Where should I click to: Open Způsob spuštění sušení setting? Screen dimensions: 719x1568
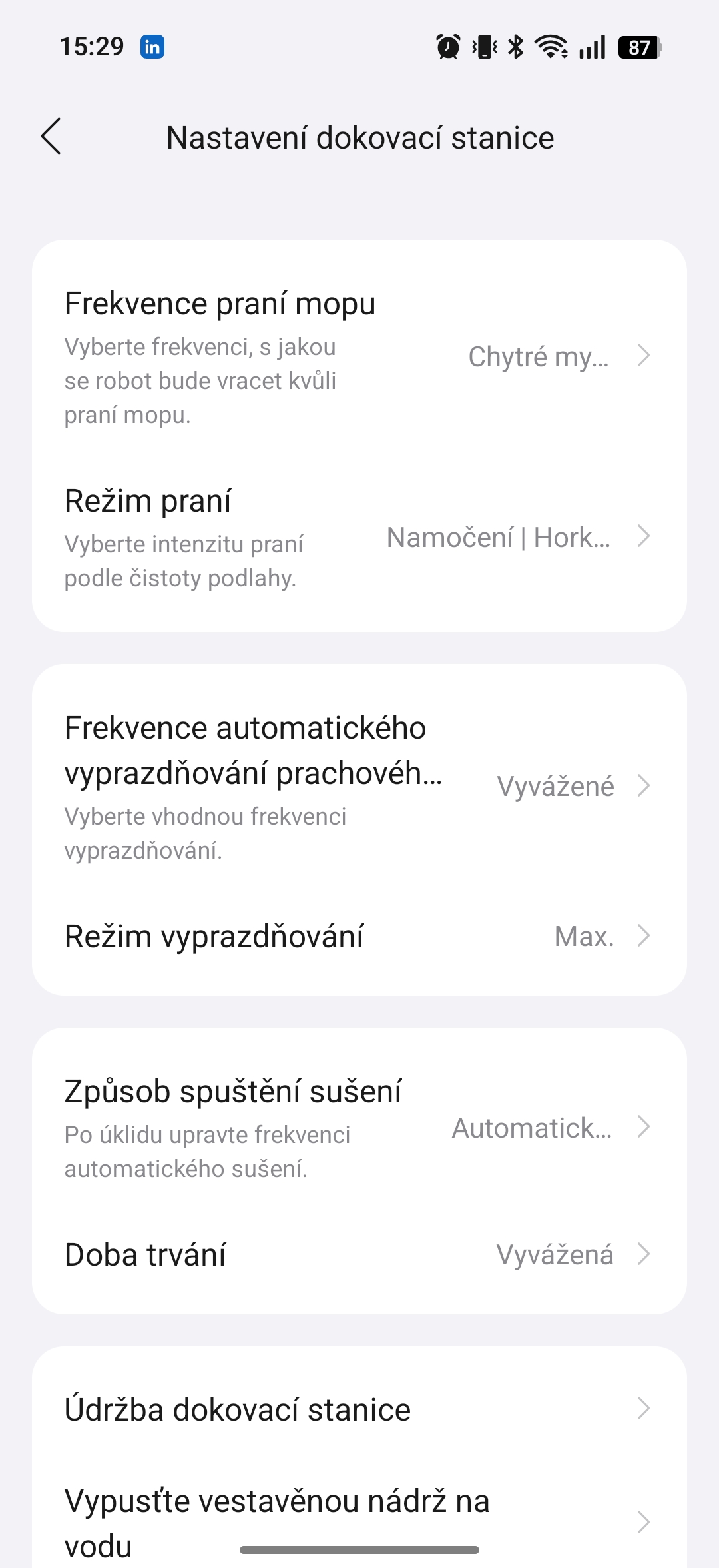[x=358, y=1127]
